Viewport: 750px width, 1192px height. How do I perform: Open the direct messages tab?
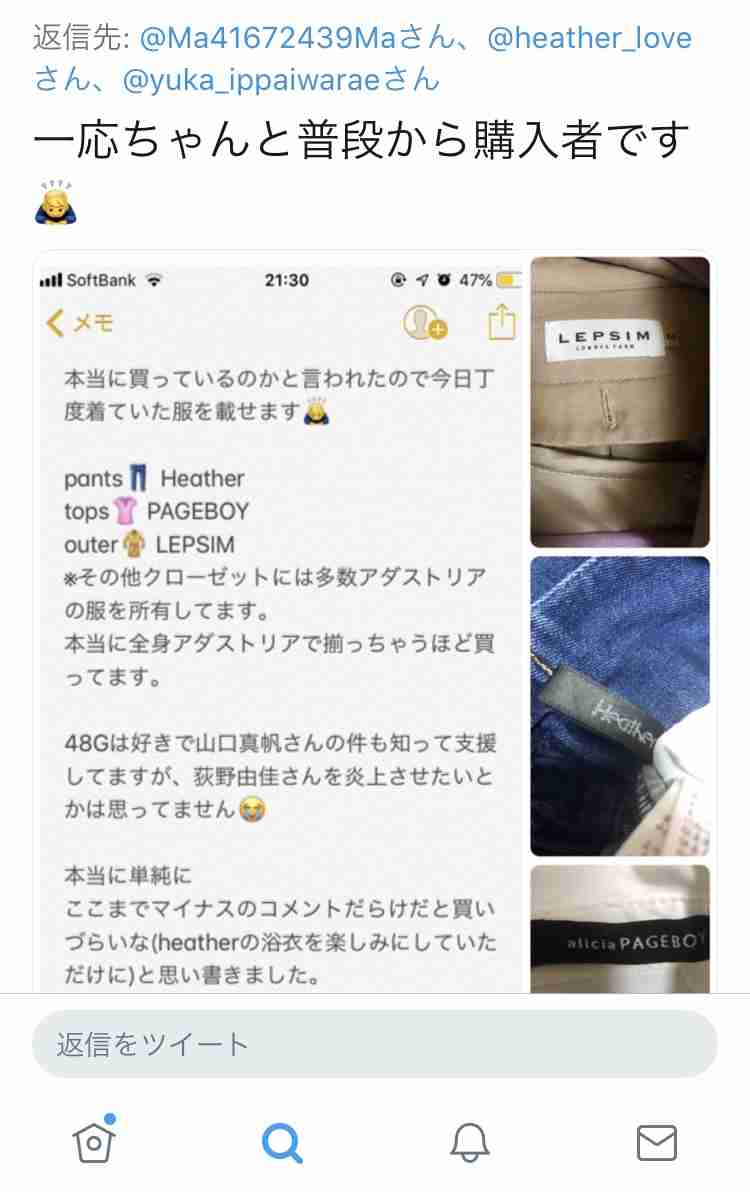[656, 1141]
